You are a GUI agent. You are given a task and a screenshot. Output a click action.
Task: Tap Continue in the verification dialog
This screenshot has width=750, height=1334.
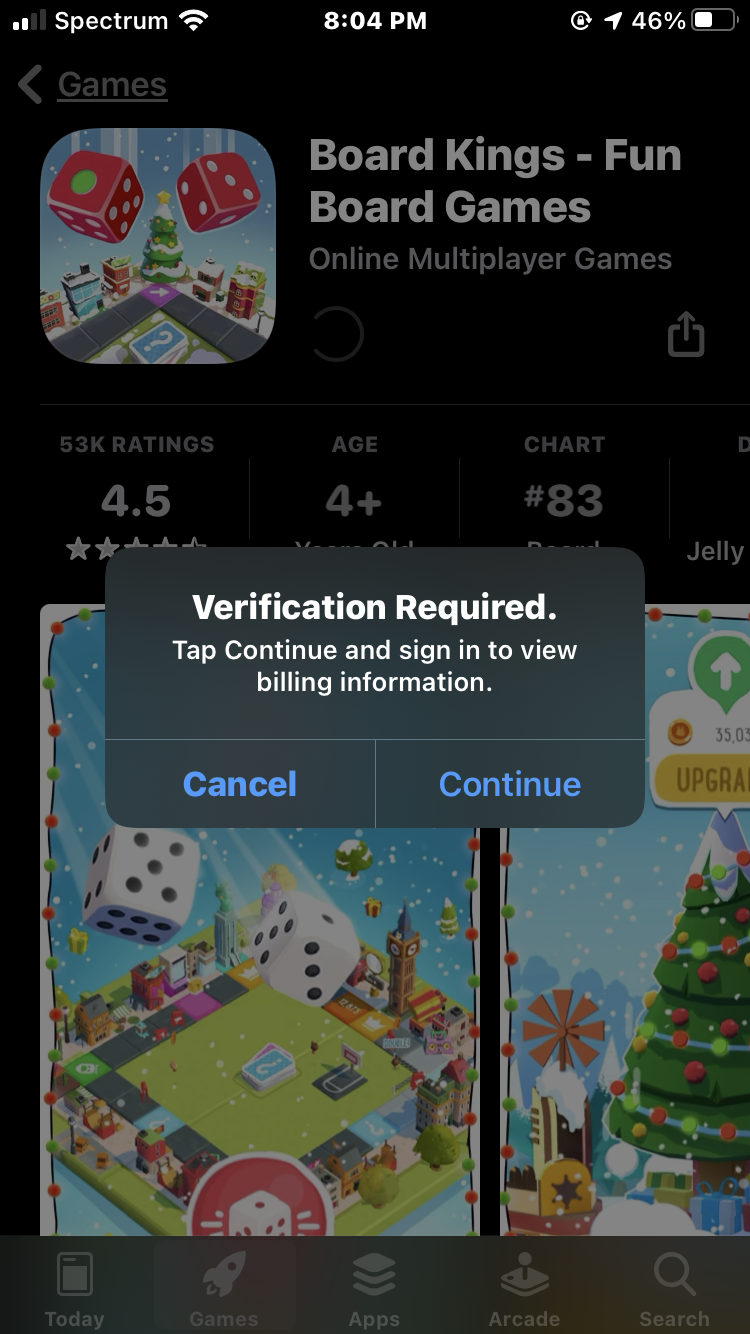pos(509,784)
